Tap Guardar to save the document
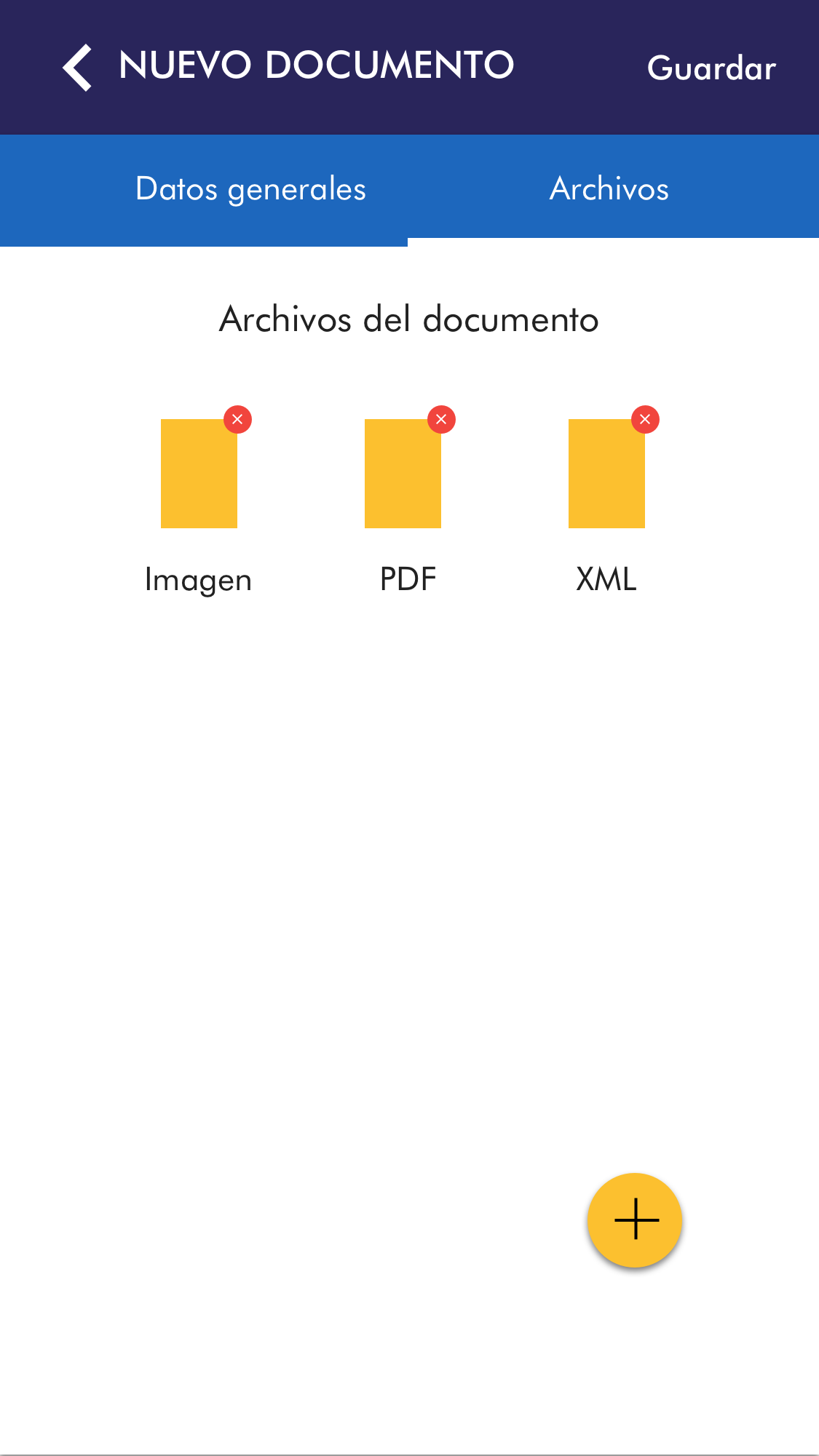819x1456 pixels. 711,68
